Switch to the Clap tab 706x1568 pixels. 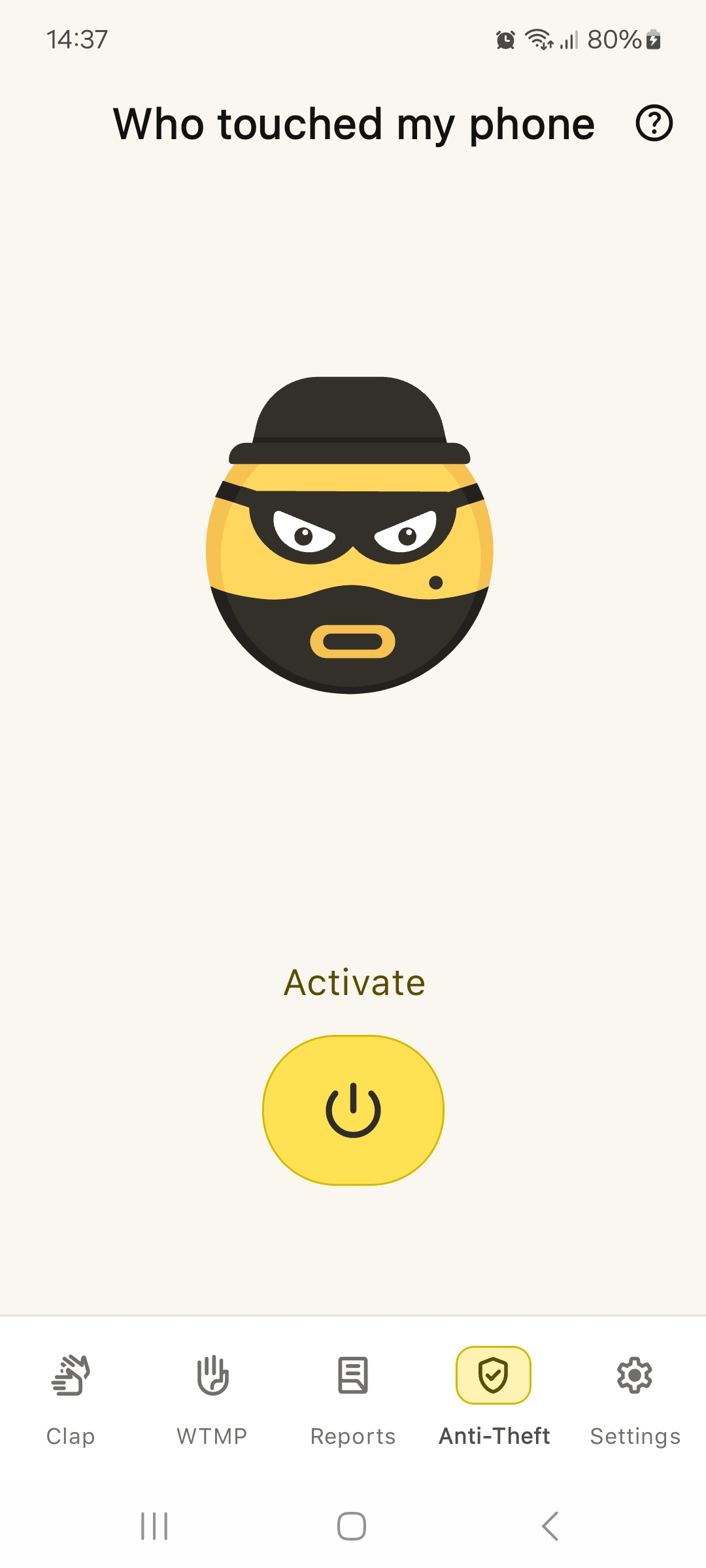pyautogui.click(x=71, y=1398)
